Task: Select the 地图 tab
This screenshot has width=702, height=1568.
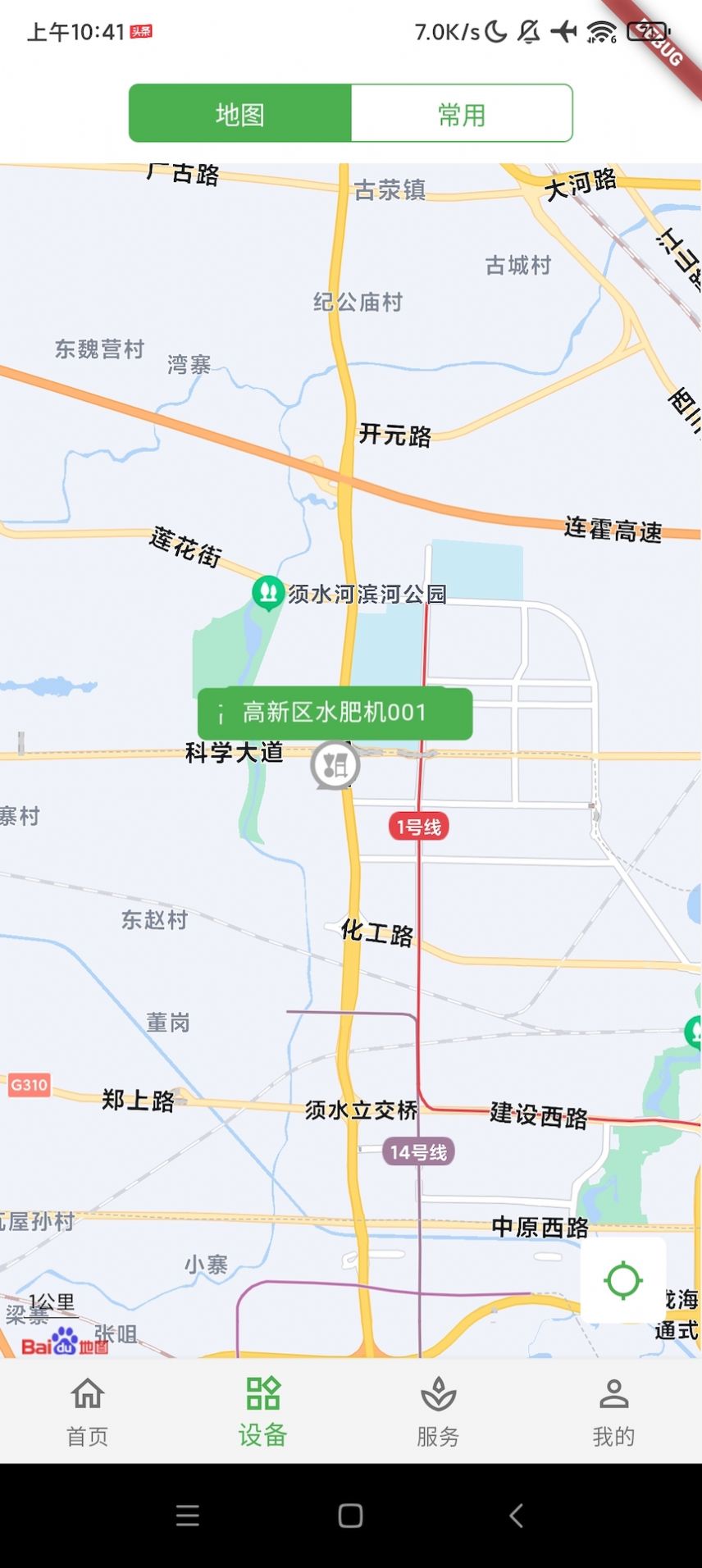Action: (x=239, y=114)
